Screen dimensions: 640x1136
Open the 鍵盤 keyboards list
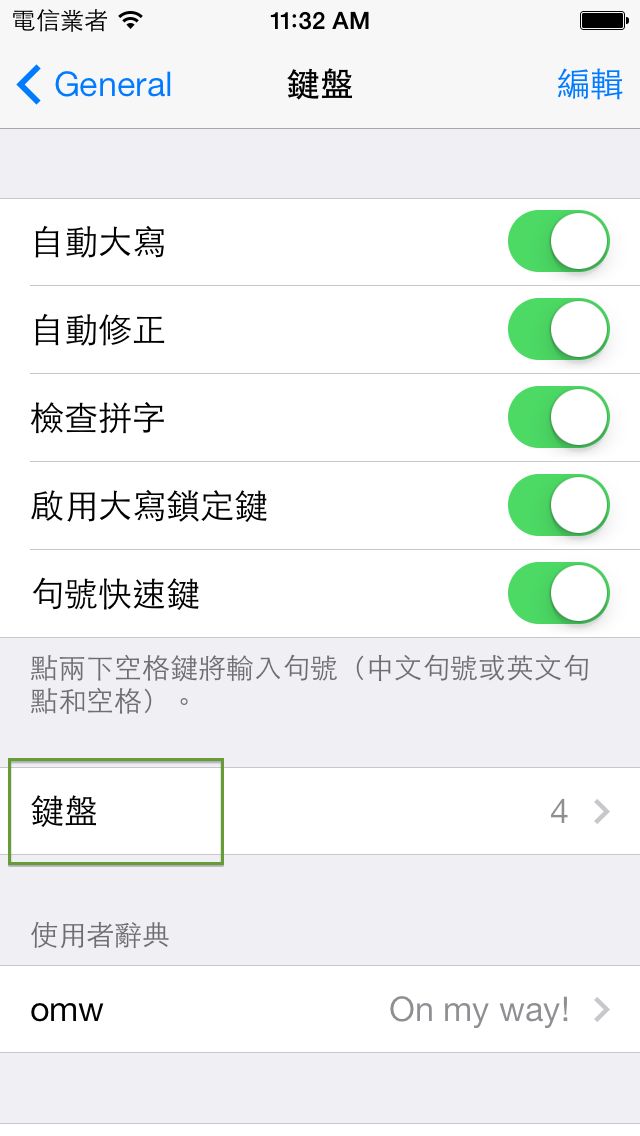320,812
